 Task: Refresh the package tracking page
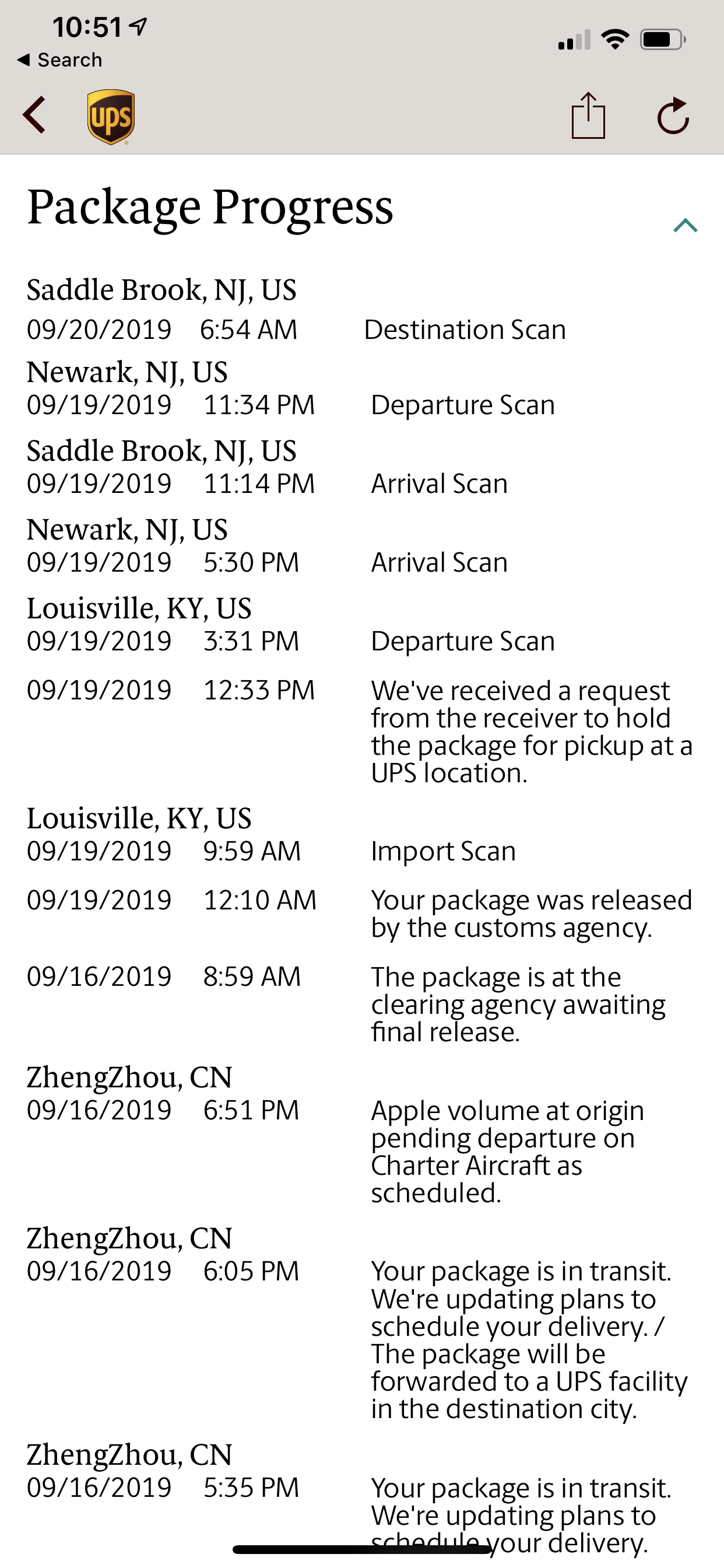(673, 115)
